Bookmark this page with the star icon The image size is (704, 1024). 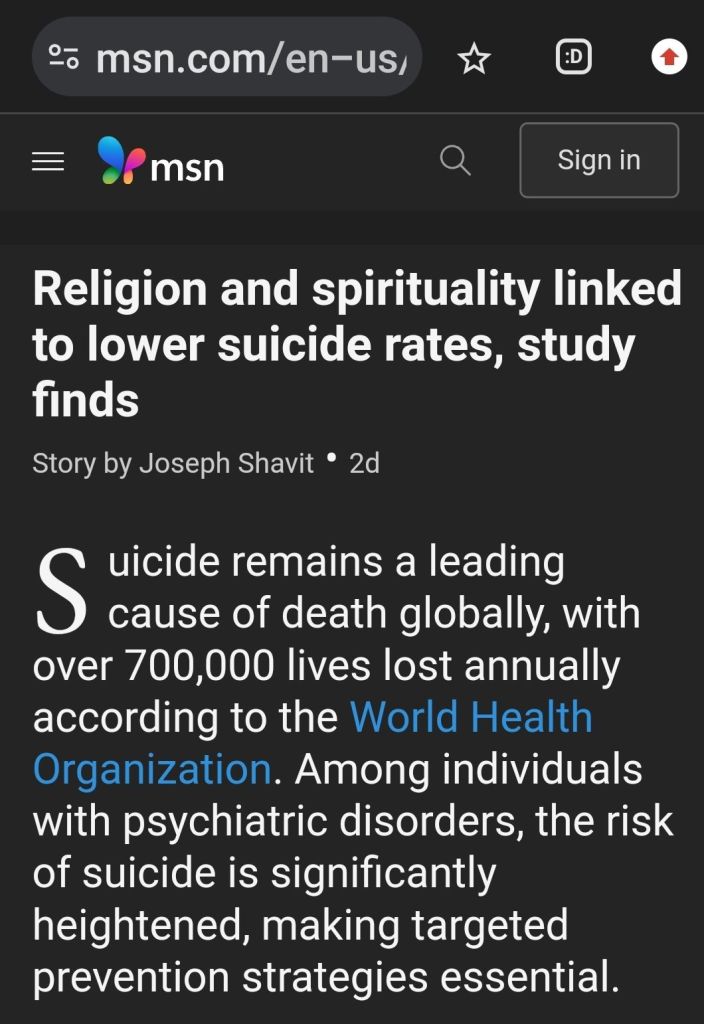pyautogui.click(x=474, y=59)
